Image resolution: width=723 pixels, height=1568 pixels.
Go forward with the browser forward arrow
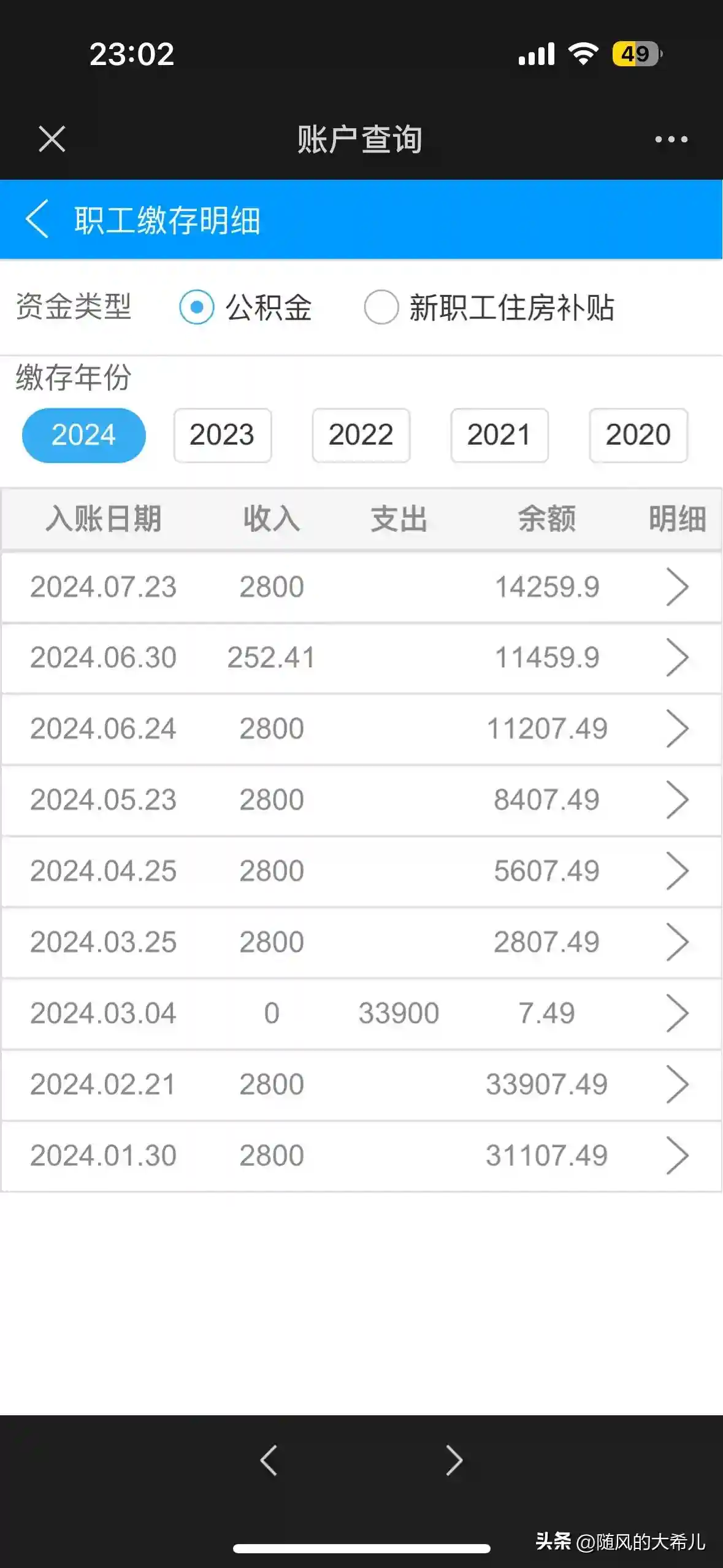click(454, 1460)
